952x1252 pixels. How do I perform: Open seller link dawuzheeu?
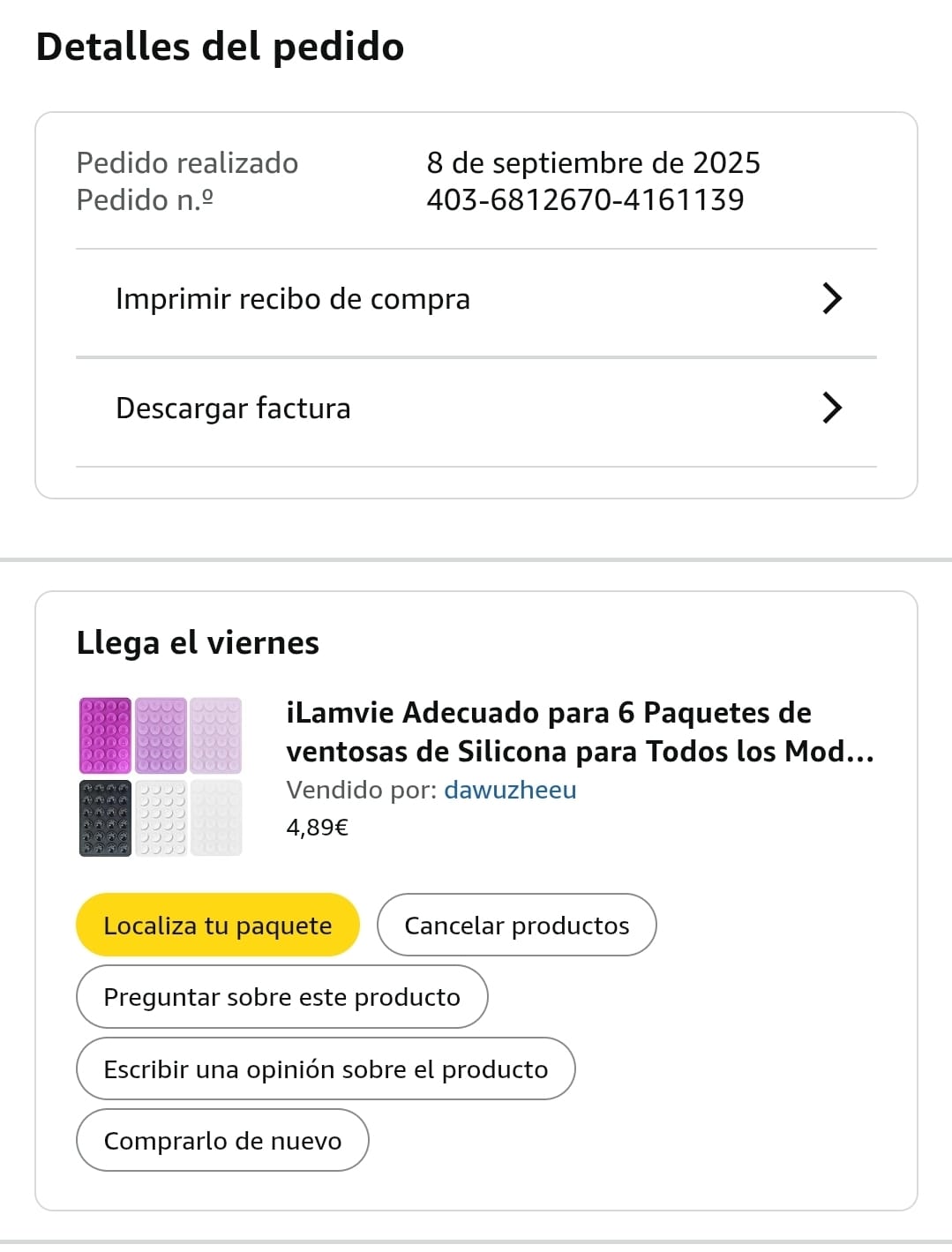coord(510,790)
